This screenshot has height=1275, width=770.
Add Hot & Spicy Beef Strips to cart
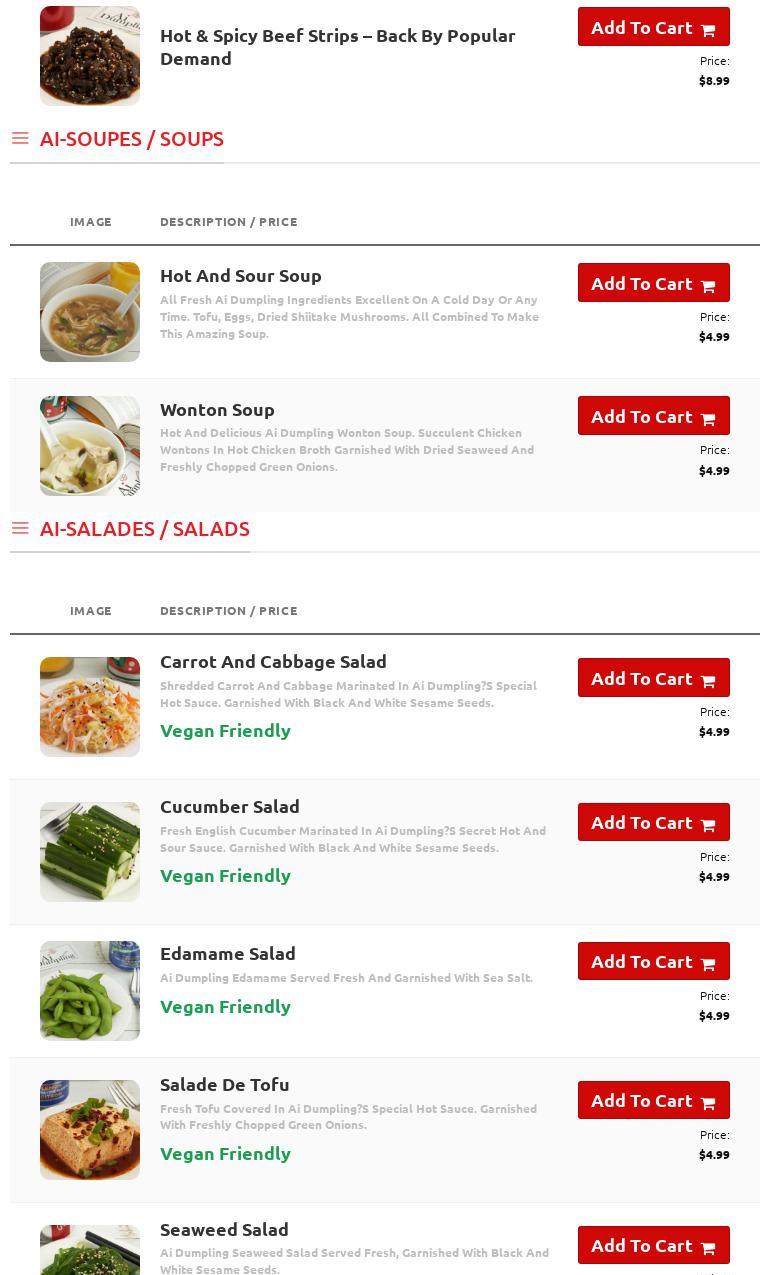coord(653,27)
